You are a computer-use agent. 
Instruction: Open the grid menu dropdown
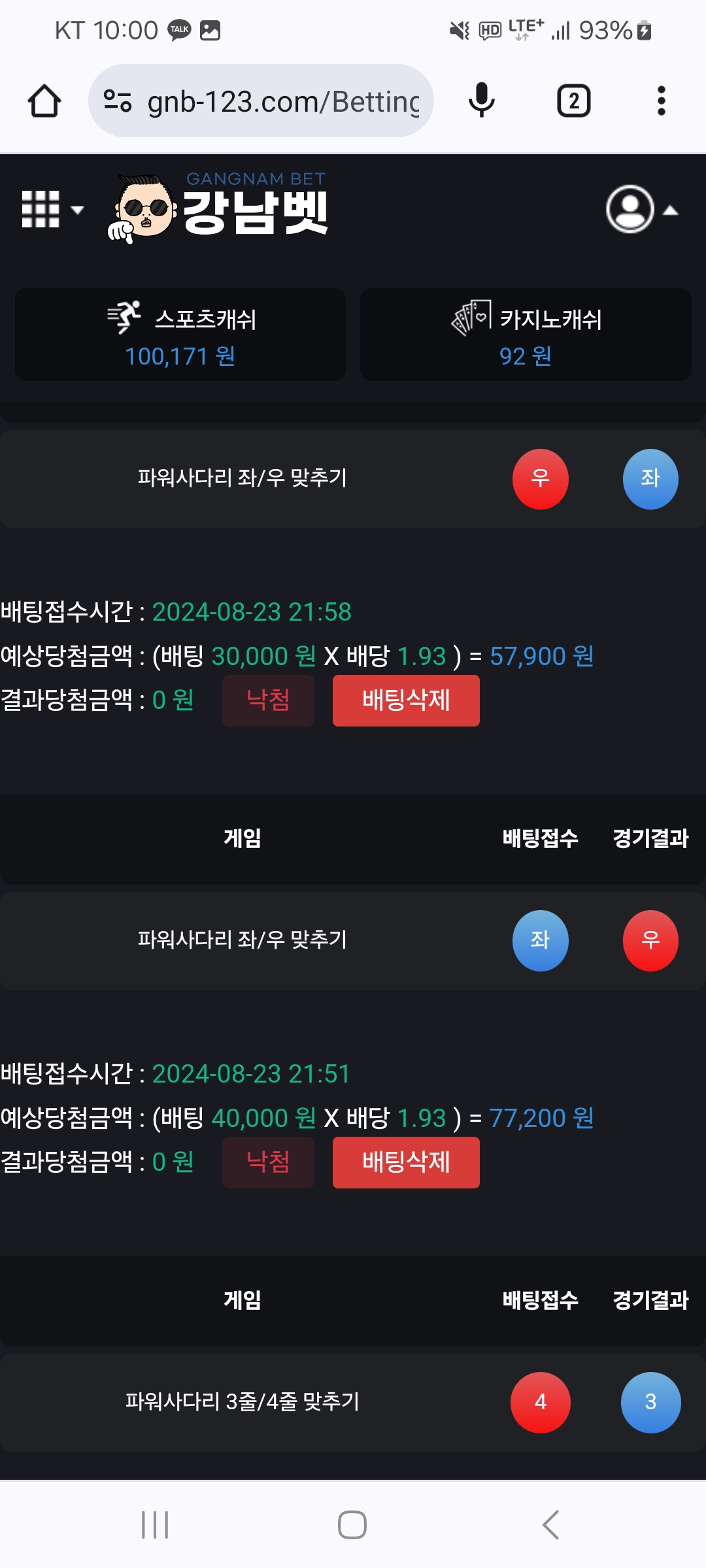click(x=52, y=210)
